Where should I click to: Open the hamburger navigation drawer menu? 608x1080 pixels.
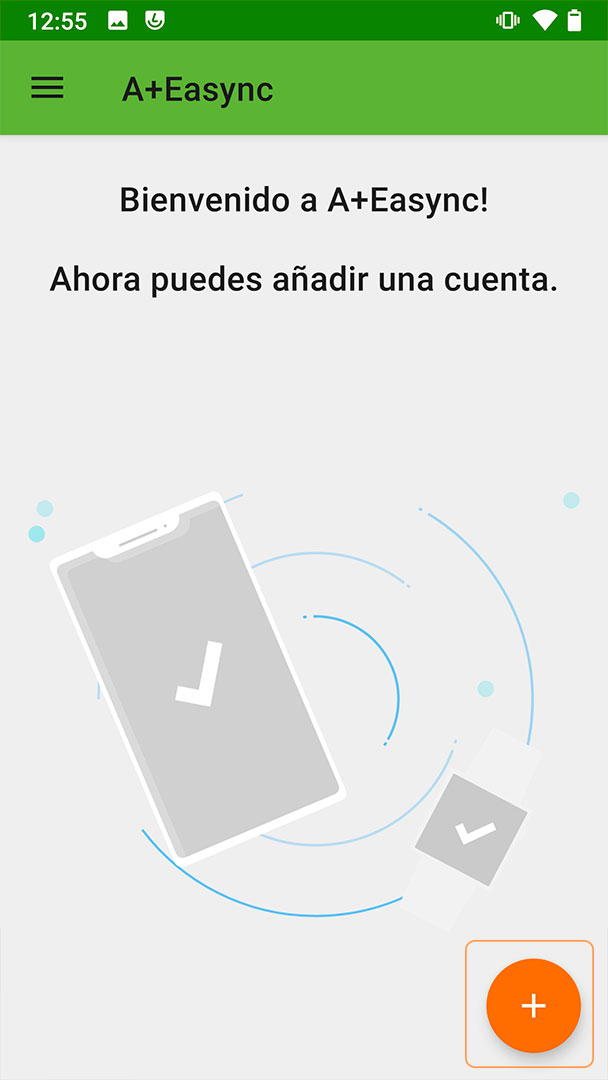click(x=48, y=88)
